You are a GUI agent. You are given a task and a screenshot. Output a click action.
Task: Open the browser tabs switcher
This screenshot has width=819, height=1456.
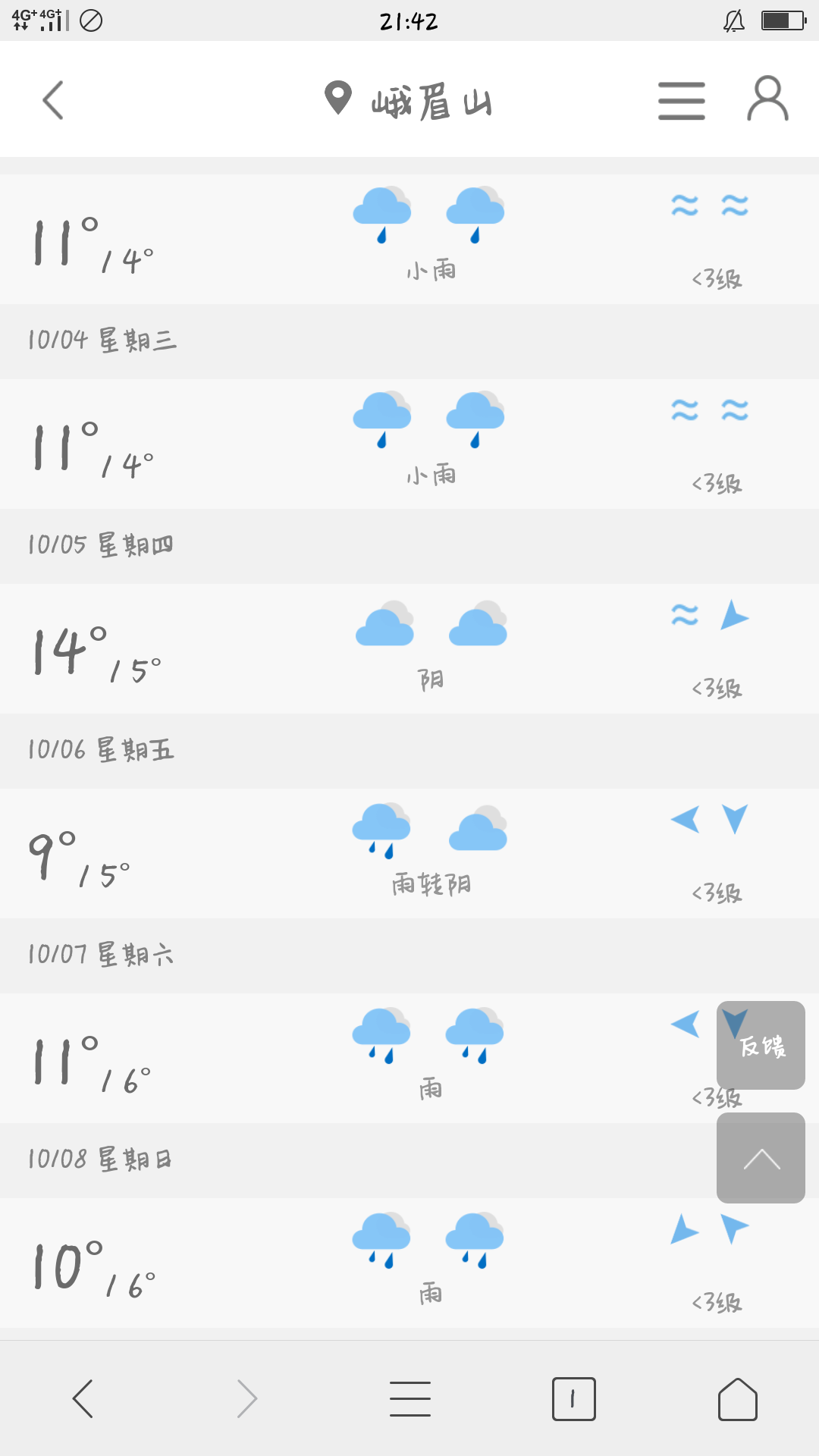point(574,1399)
